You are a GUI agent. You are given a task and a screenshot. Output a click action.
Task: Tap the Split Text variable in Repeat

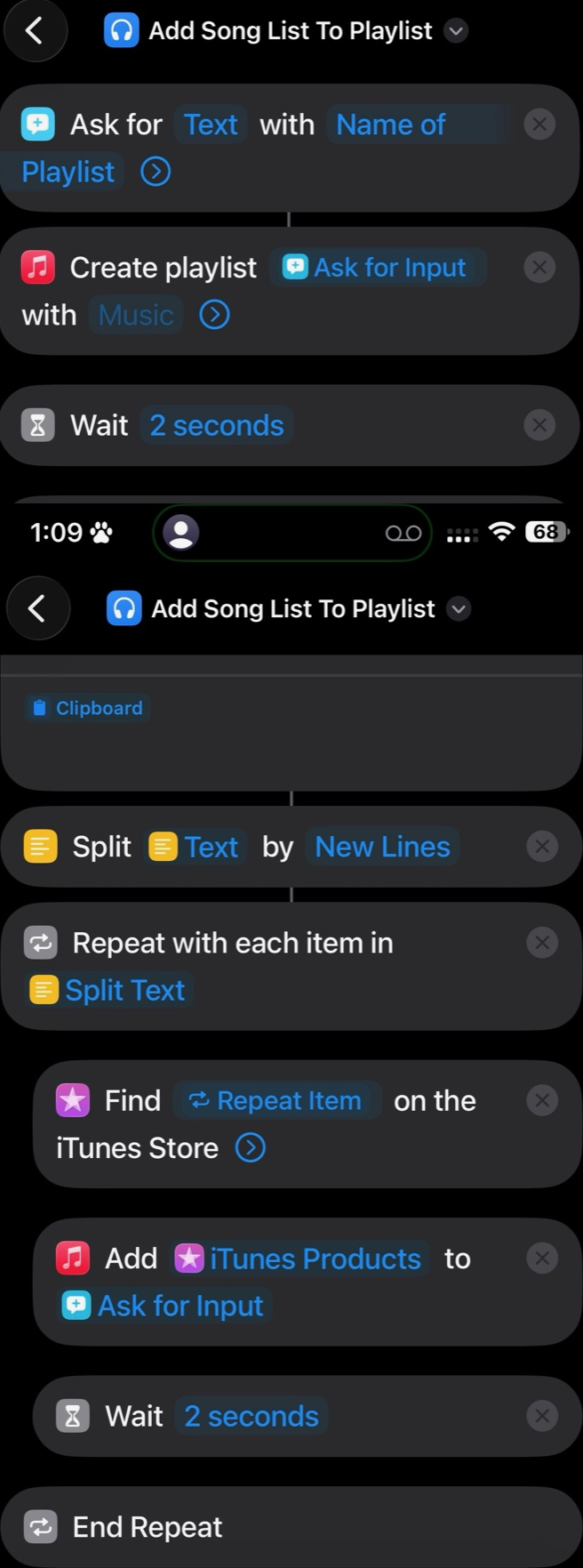(x=110, y=990)
